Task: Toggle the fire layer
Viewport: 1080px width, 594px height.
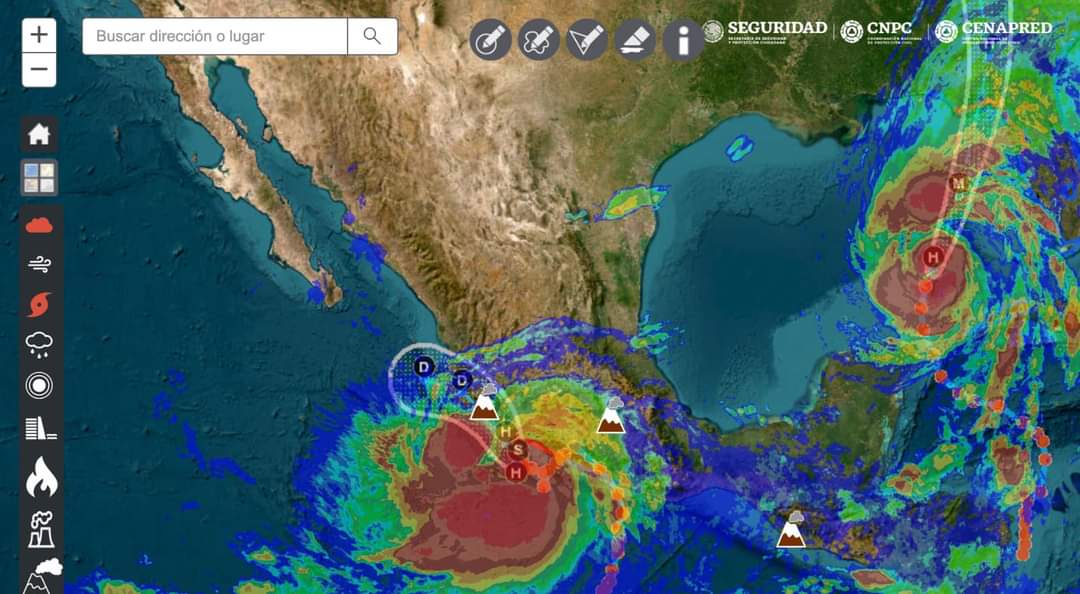Action: (41, 477)
